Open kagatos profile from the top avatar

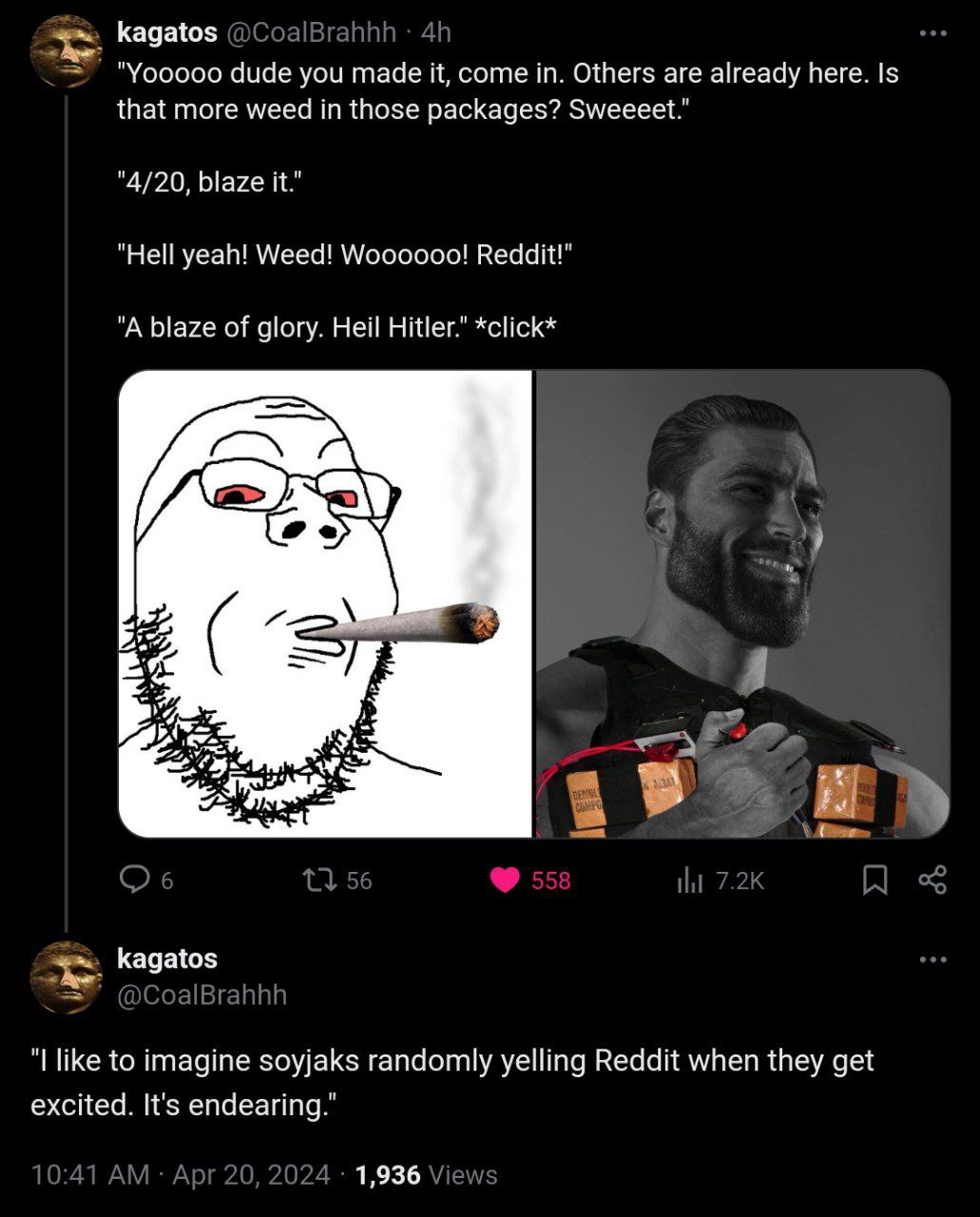coord(66,51)
